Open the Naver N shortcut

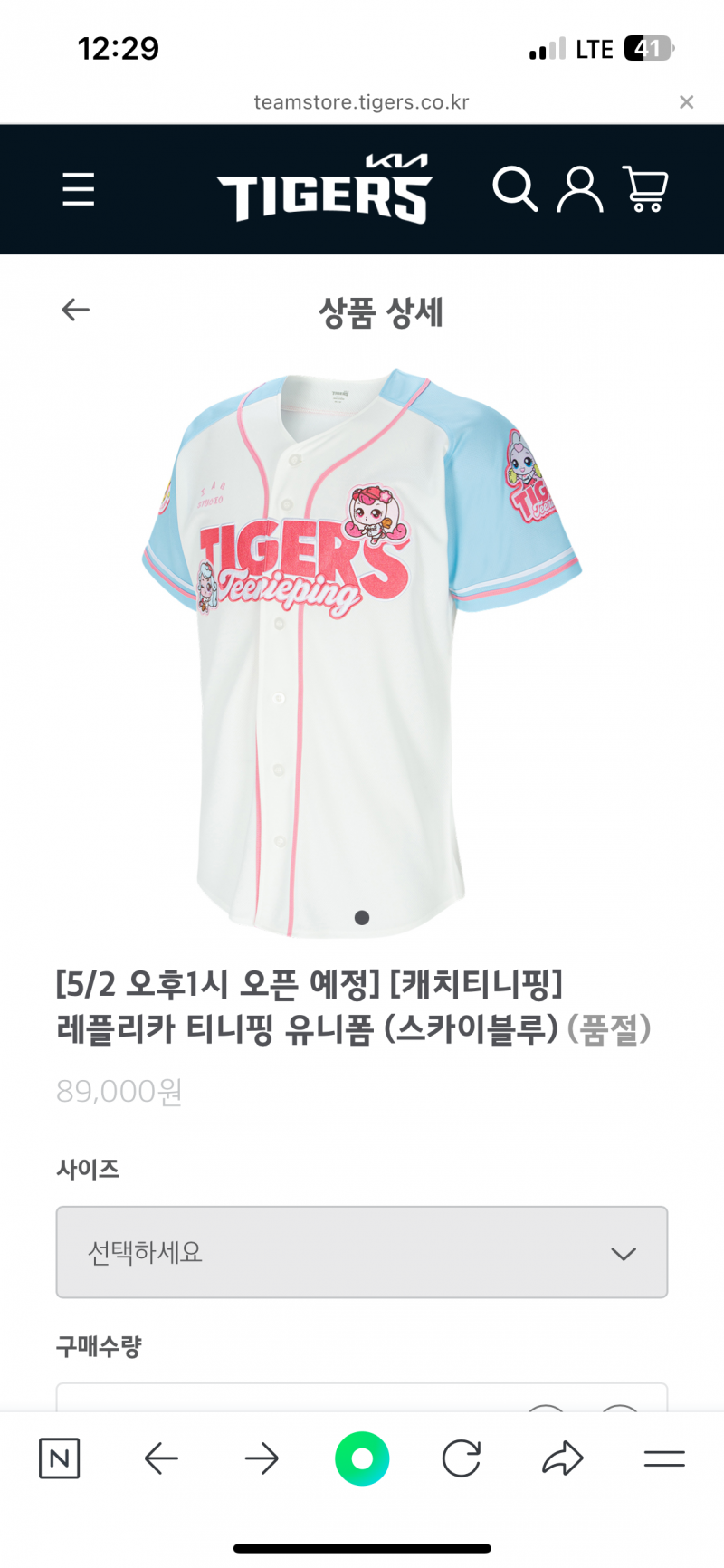60,1458
